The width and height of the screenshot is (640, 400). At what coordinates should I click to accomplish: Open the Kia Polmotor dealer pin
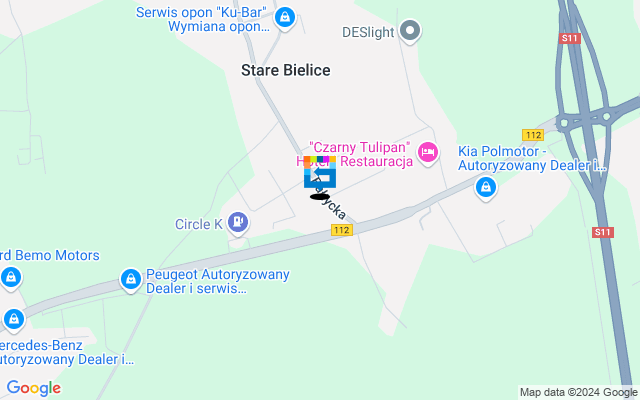point(485,187)
